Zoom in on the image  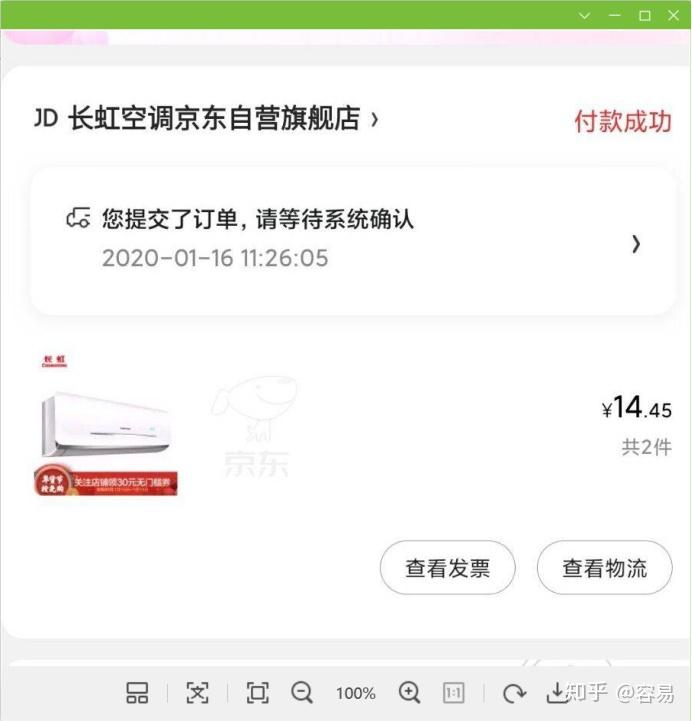click(x=409, y=693)
